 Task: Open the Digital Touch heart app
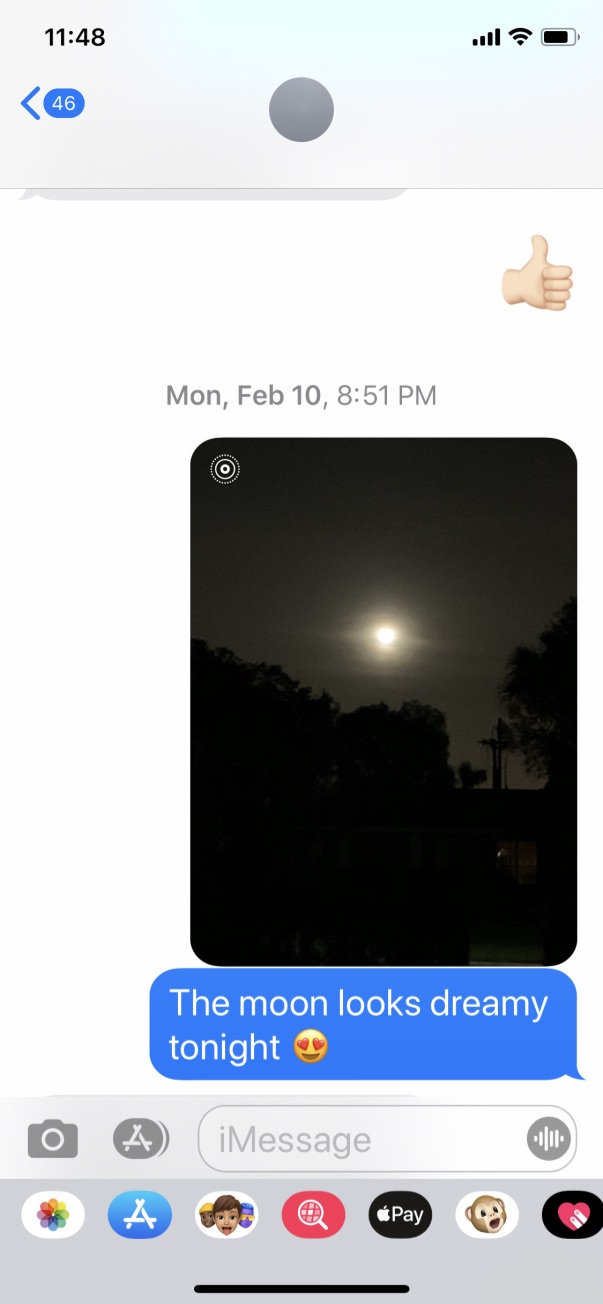point(572,1216)
